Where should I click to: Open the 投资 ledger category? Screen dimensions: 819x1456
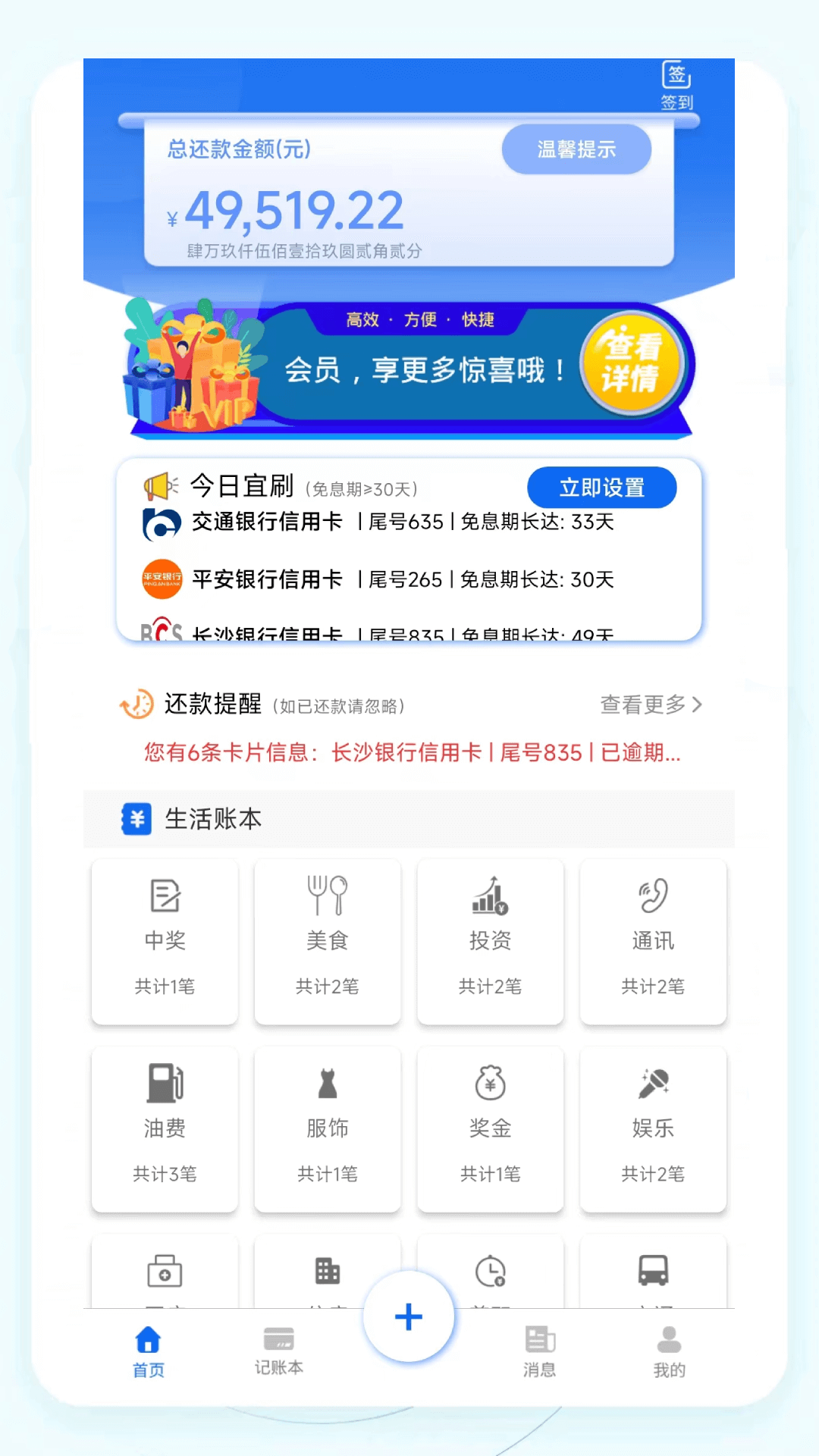(x=491, y=941)
